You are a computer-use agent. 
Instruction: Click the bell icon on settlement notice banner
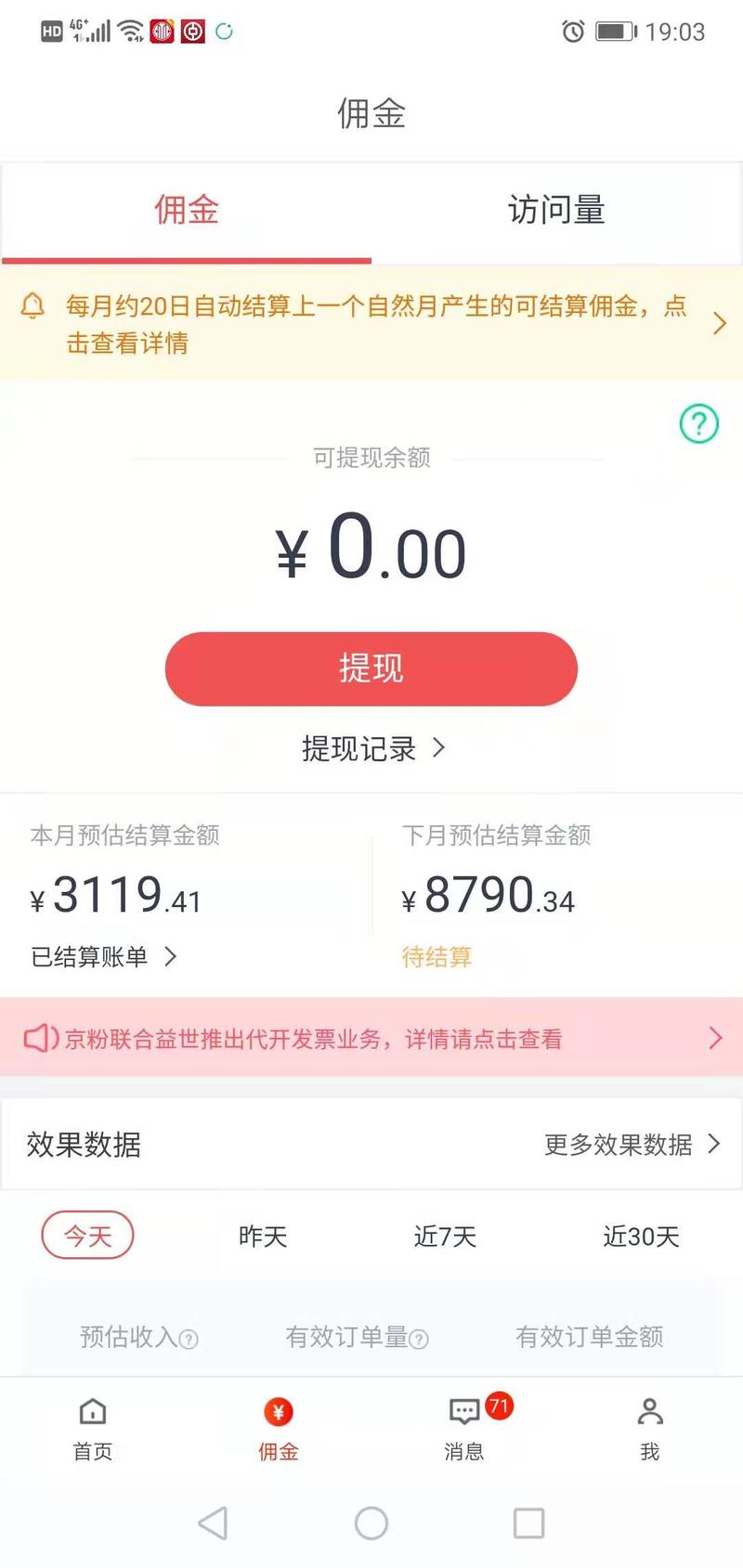(x=35, y=306)
